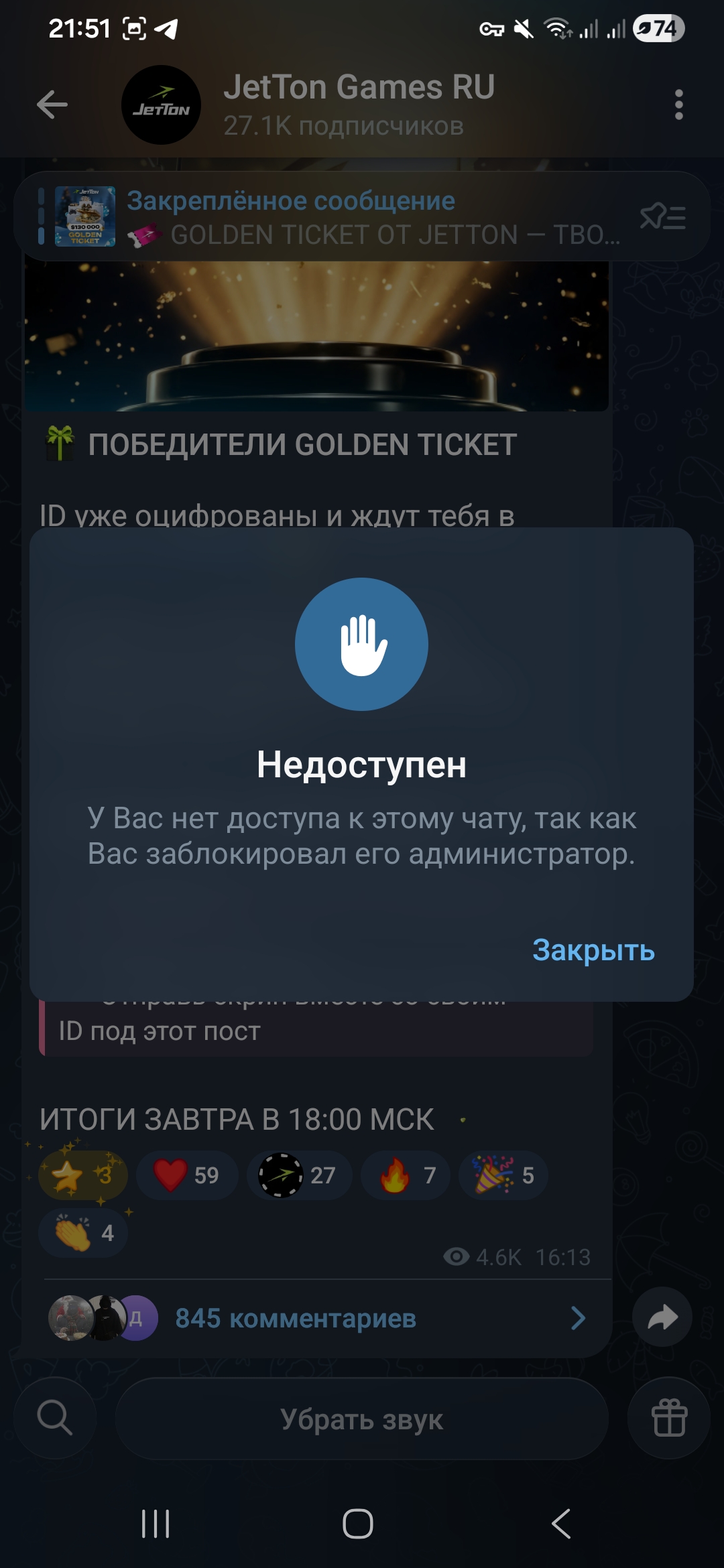React with the heart showing 59
The image size is (724, 1568).
[187, 1175]
